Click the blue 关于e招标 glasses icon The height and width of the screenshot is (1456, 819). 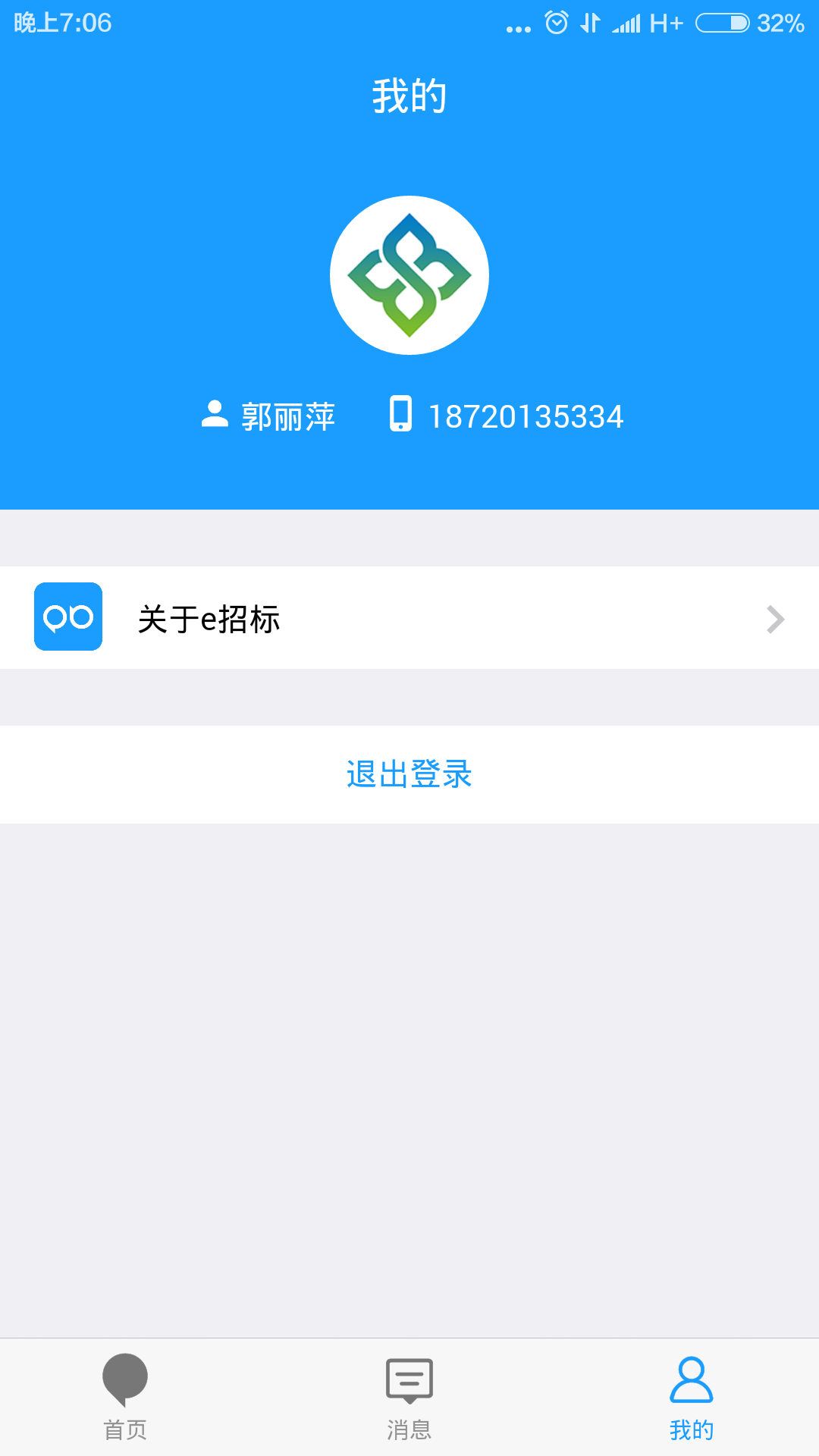click(x=67, y=617)
